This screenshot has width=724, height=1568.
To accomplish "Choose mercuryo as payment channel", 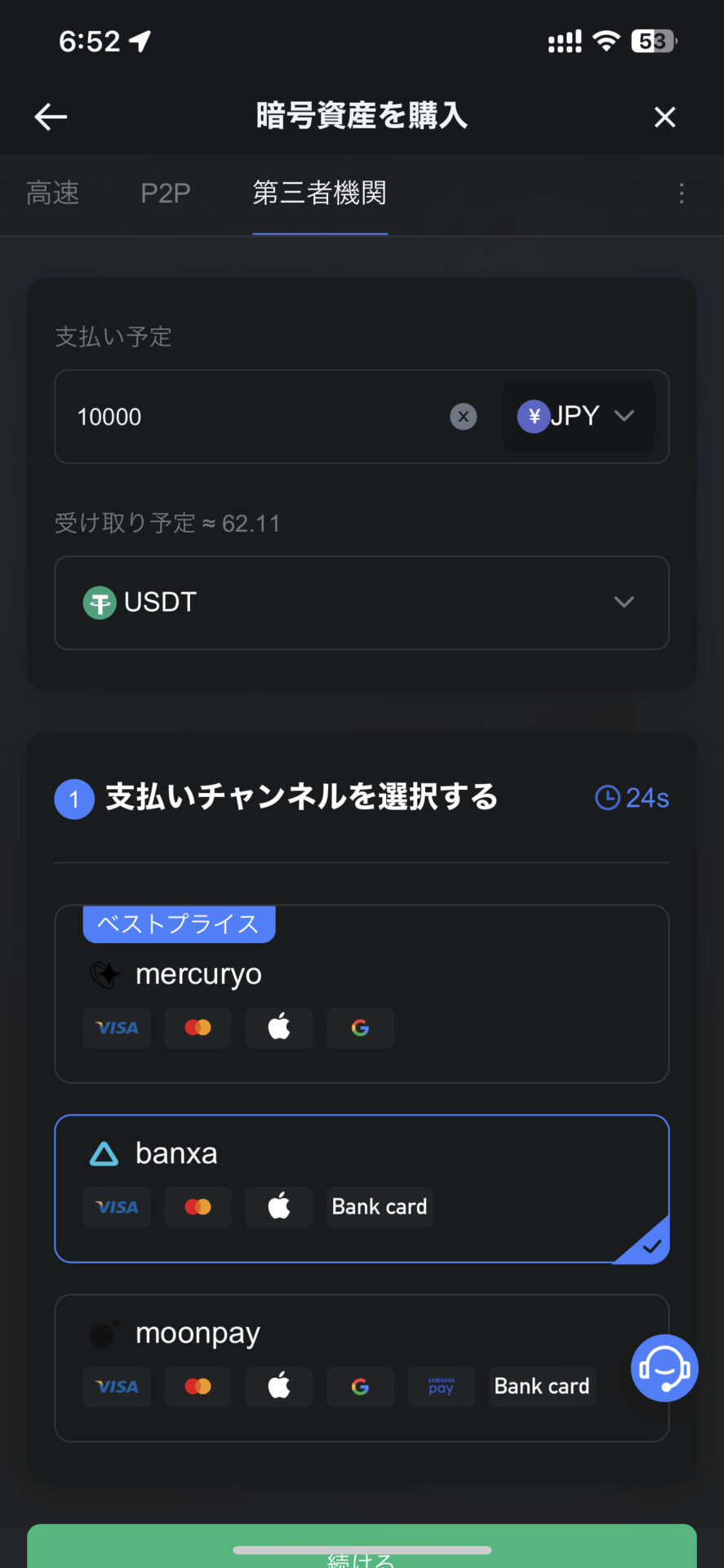I will 362,994.
